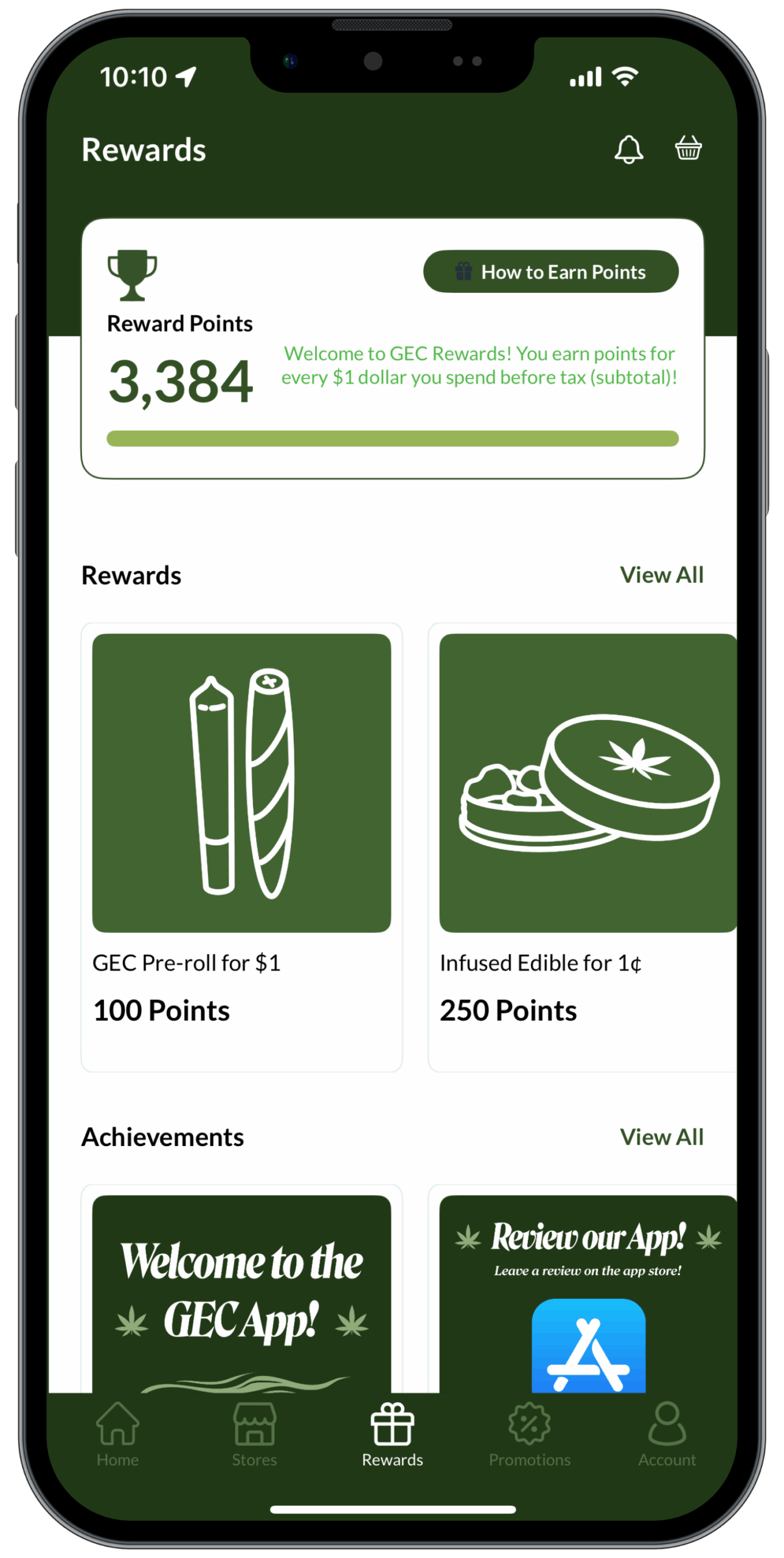This screenshot has height=1558, width=784.
Task: Switch to the Home tab
Action: click(x=117, y=1435)
